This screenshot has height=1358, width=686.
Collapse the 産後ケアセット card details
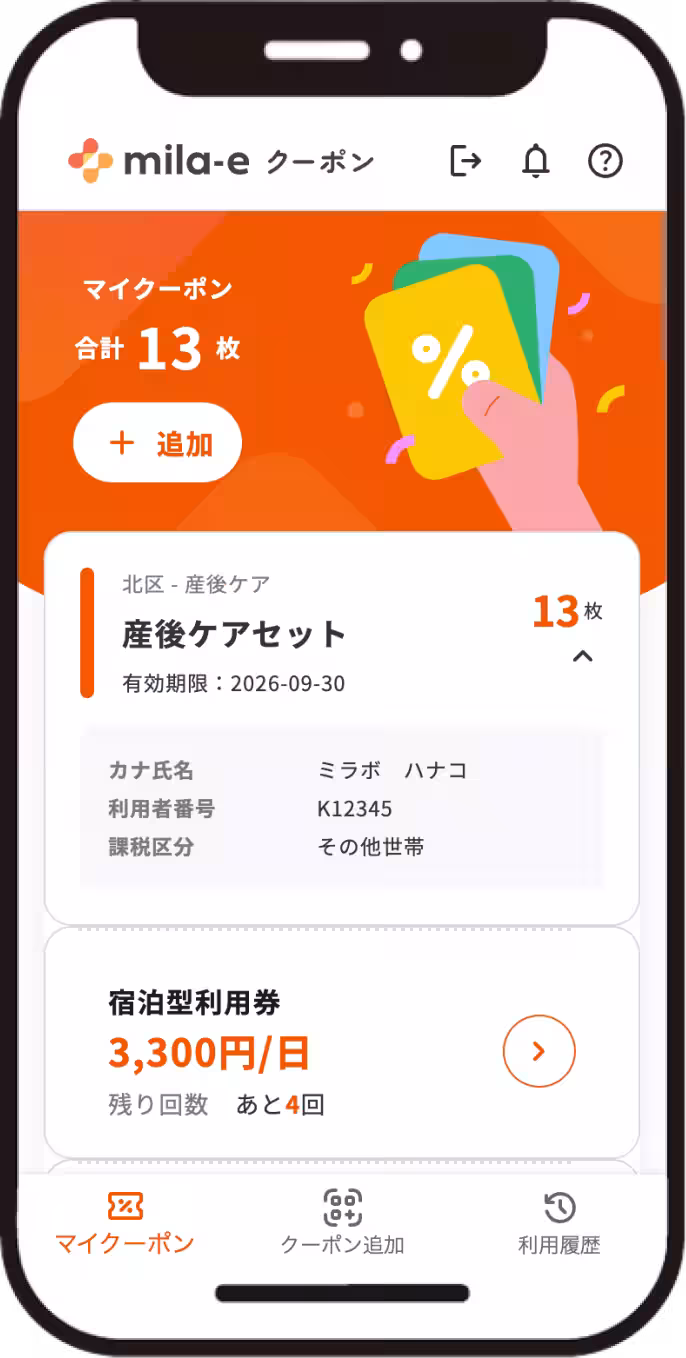[x=583, y=656]
